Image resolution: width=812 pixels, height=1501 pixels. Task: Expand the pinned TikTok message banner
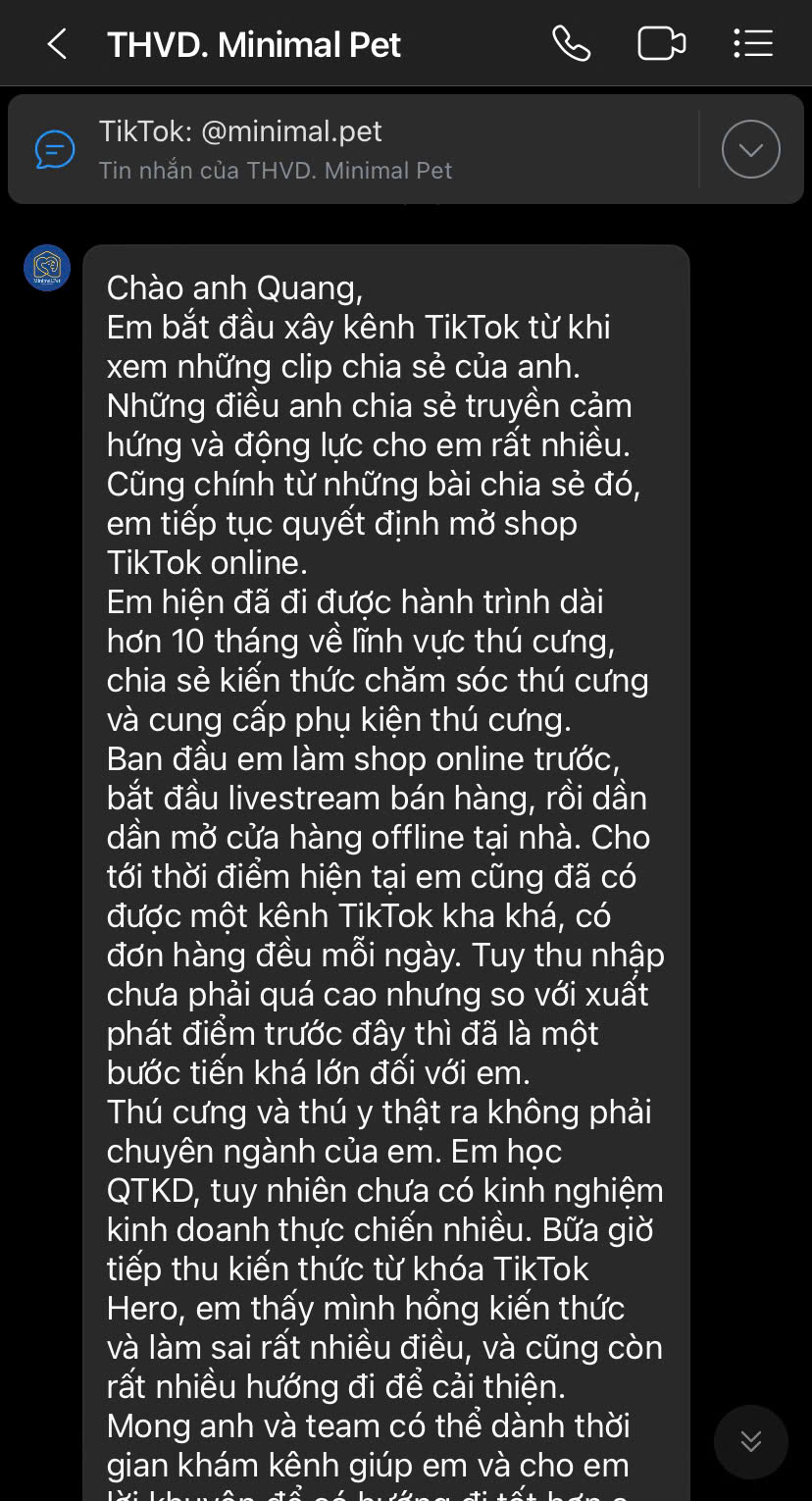(x=751, y=149)
